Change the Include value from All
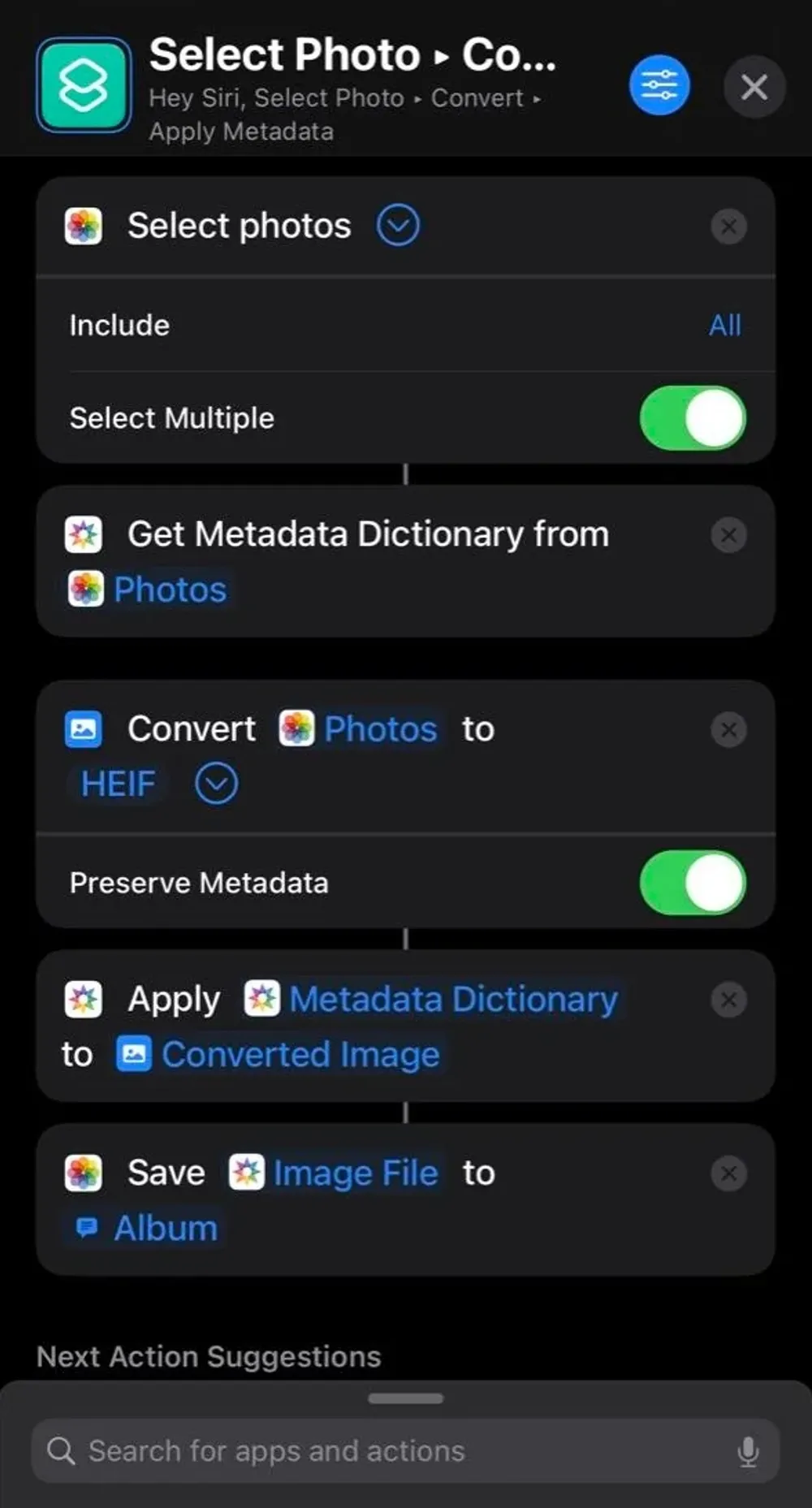This screenshot has height=1508, width=812. [x=724, y=326]
